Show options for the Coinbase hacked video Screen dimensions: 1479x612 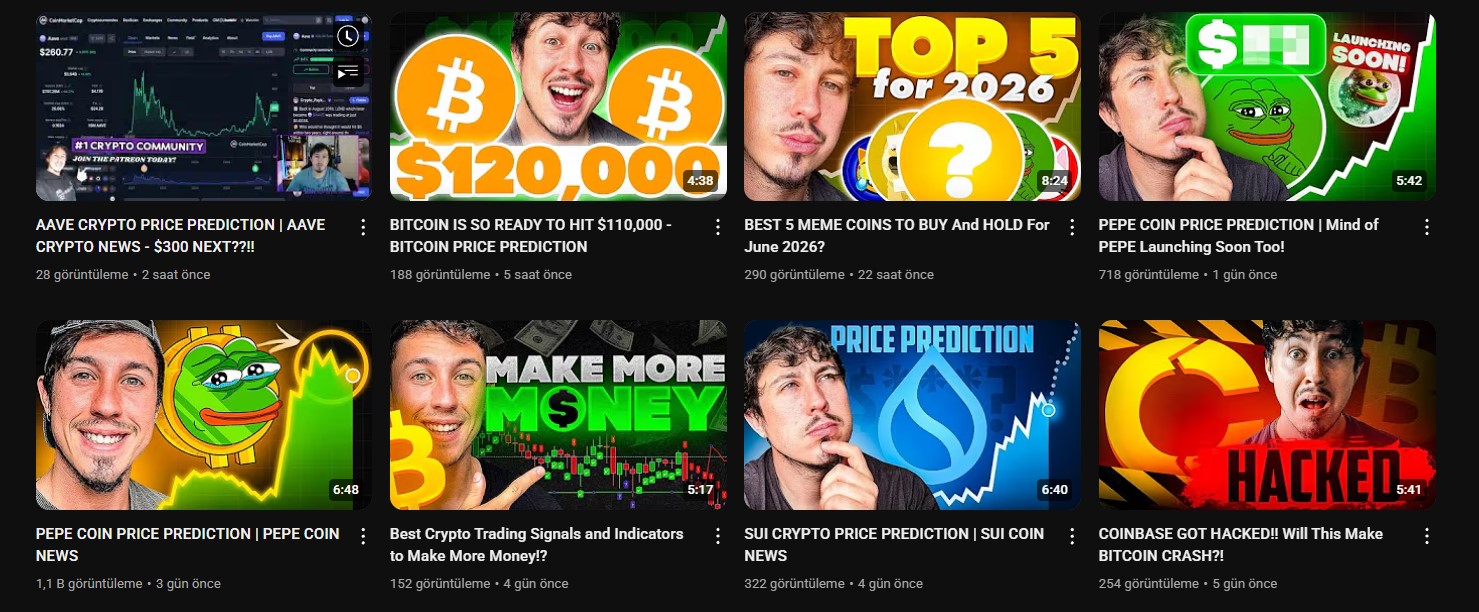[1426, 536]
